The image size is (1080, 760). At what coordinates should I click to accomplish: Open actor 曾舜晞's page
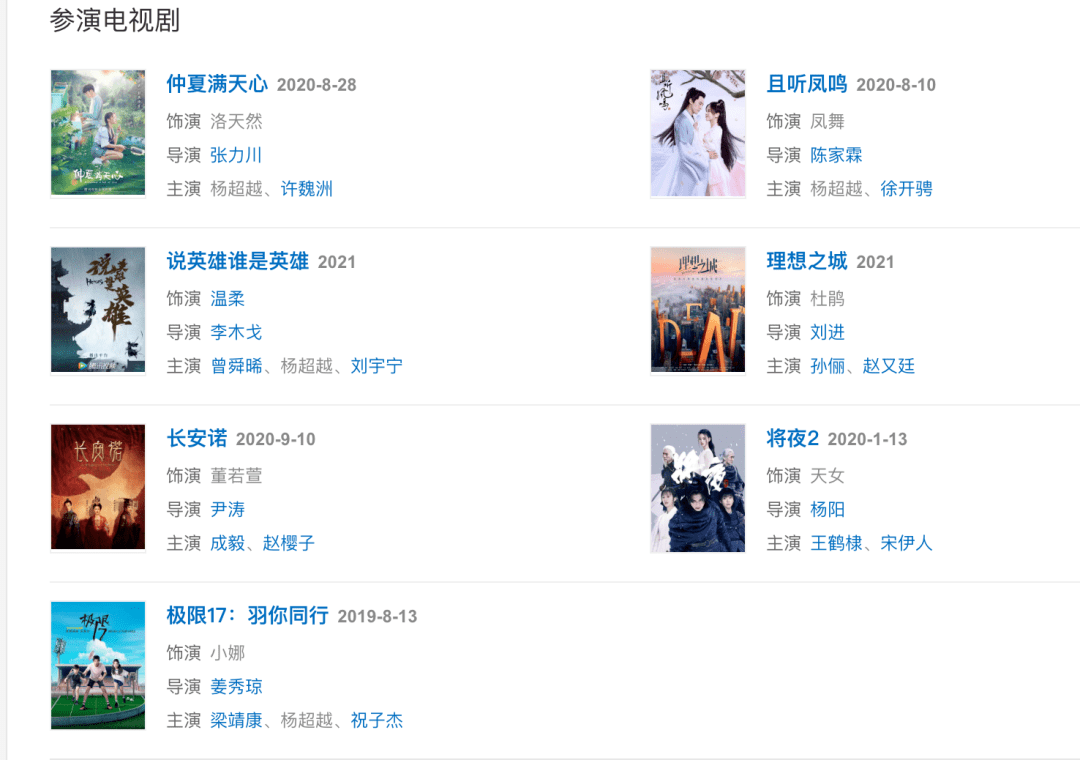(x=236, y=366)
